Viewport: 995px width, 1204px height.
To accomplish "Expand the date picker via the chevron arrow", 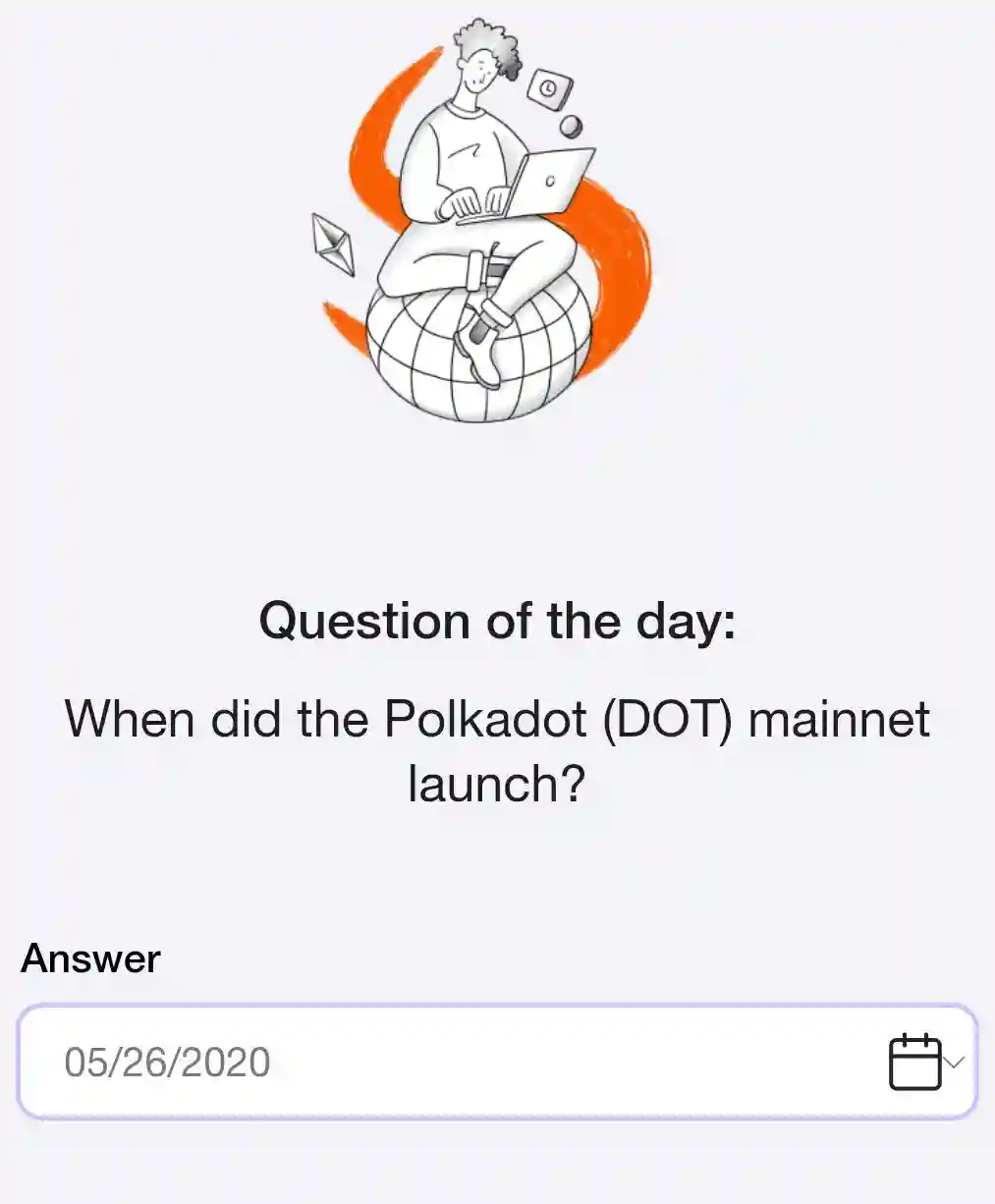I will pyautogui.click(x=952, y=1063).
